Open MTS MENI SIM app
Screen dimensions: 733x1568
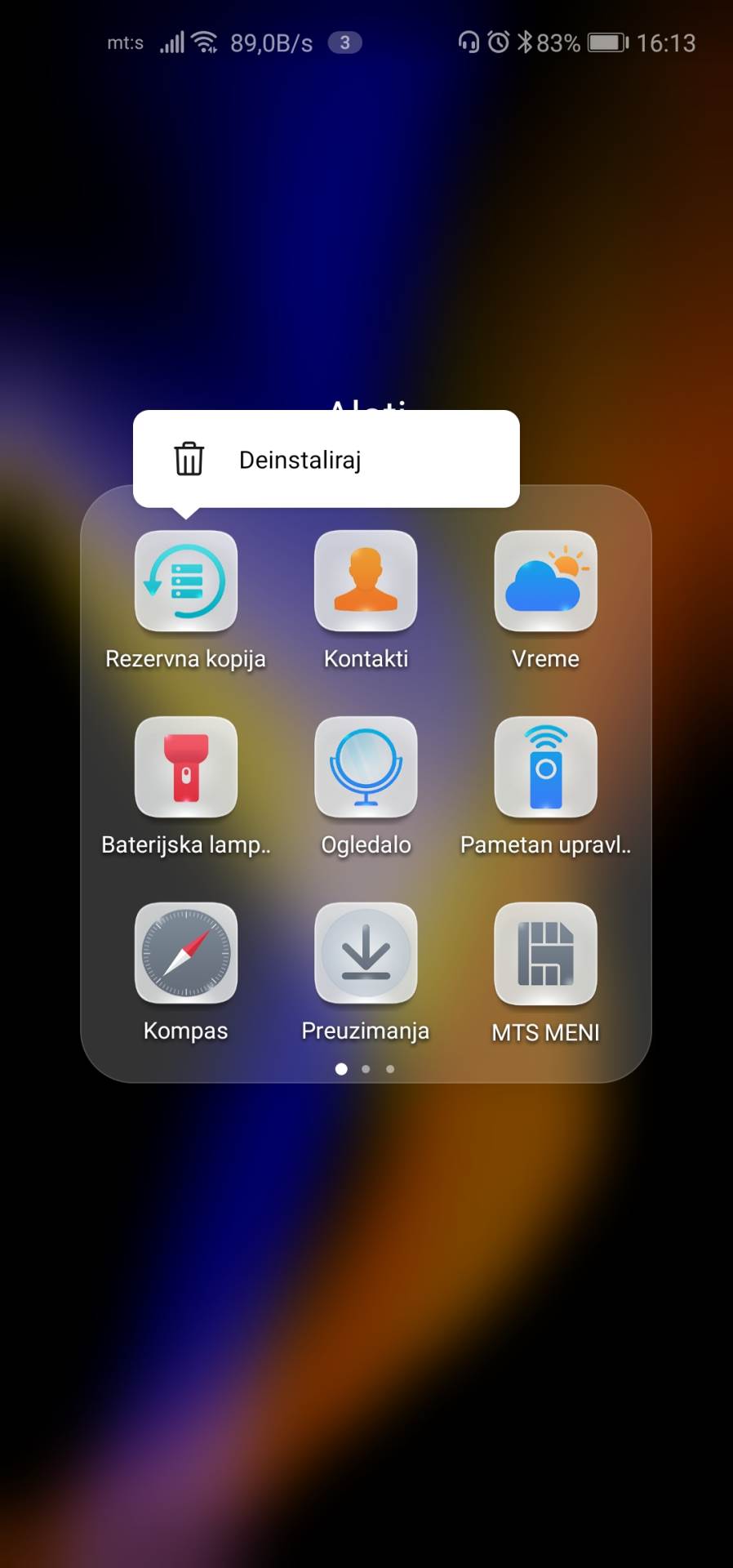pos(545,954)
